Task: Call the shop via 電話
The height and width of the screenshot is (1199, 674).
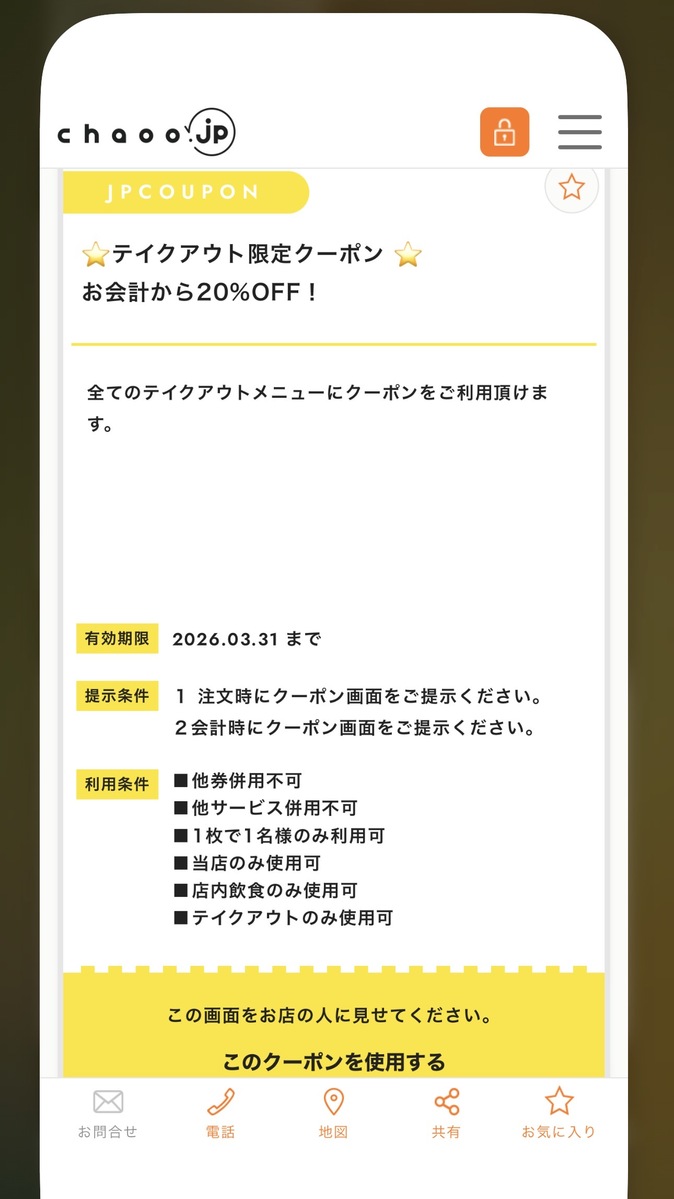Action: [220, 1114]
